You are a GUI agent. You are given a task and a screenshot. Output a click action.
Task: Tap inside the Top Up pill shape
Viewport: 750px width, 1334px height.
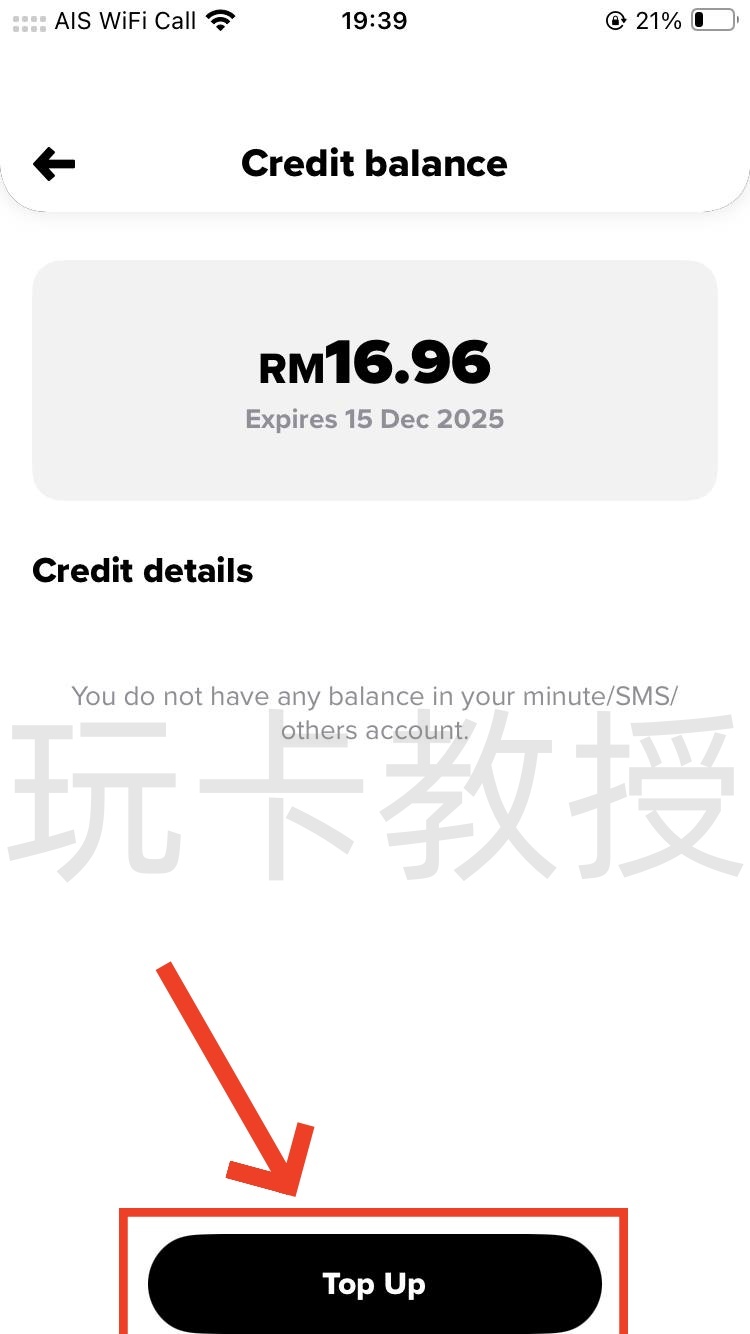(x=375, y=1283)
